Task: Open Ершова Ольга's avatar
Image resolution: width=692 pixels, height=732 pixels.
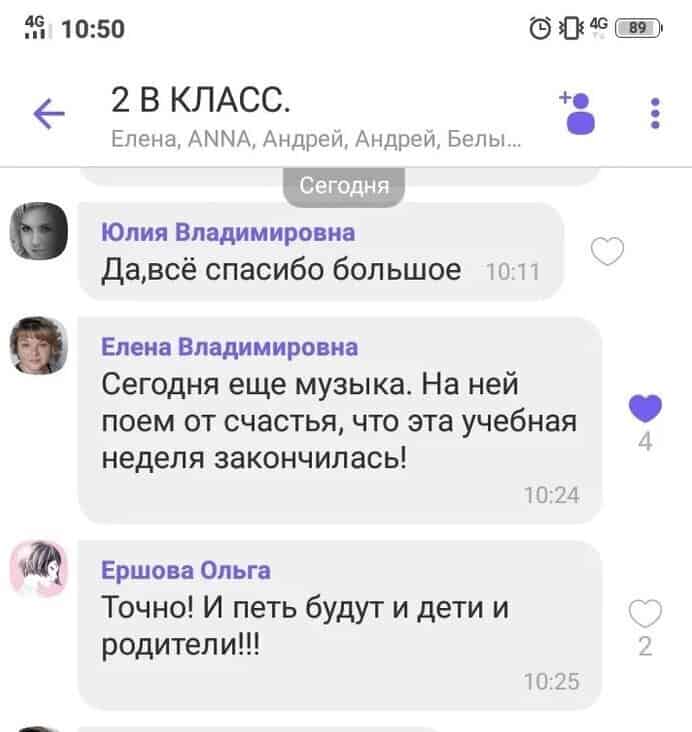Action: 39,569
